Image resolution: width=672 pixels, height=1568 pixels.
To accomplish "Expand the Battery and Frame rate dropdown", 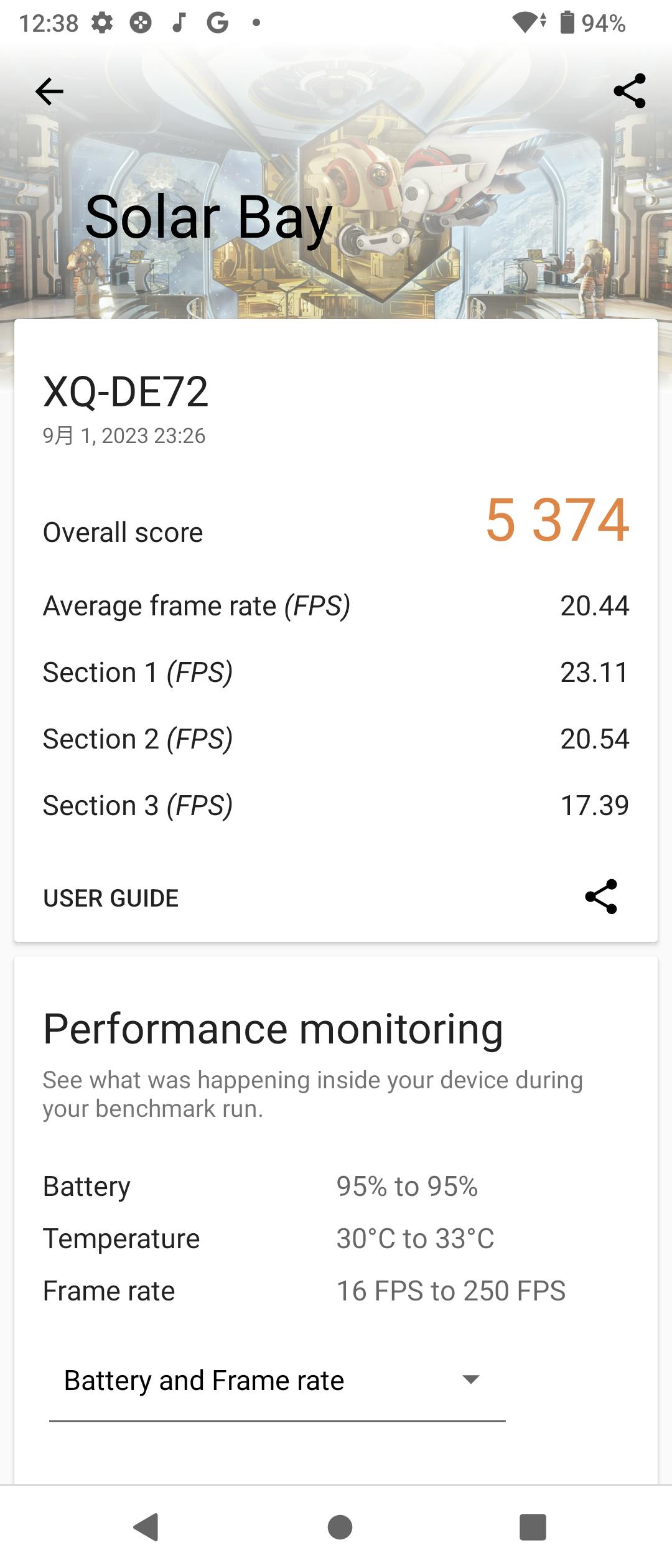I will click(277, 1380).
